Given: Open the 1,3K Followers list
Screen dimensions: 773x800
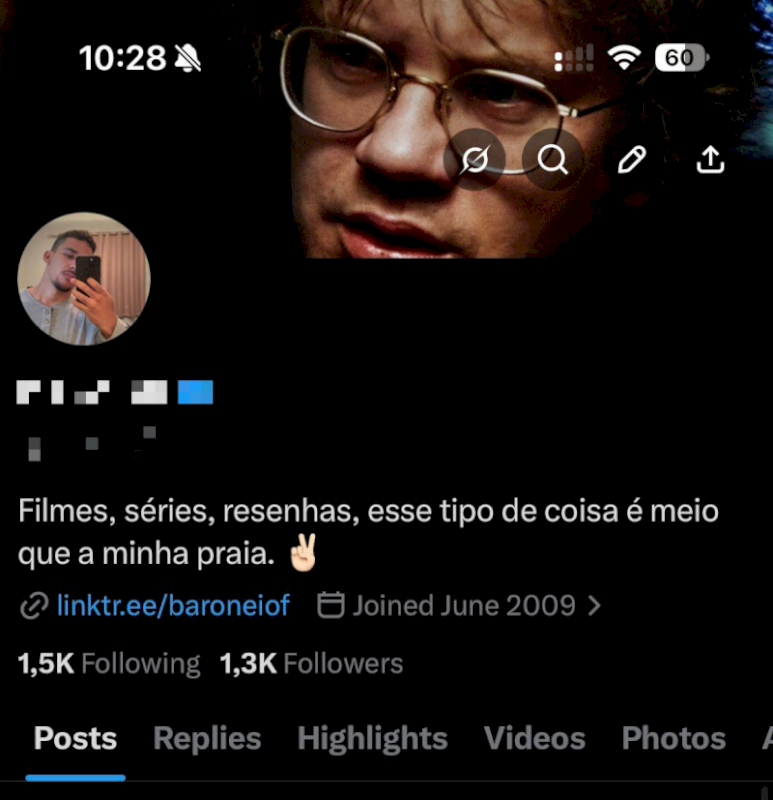Looking at the screenshot, I should coord(310,663).
